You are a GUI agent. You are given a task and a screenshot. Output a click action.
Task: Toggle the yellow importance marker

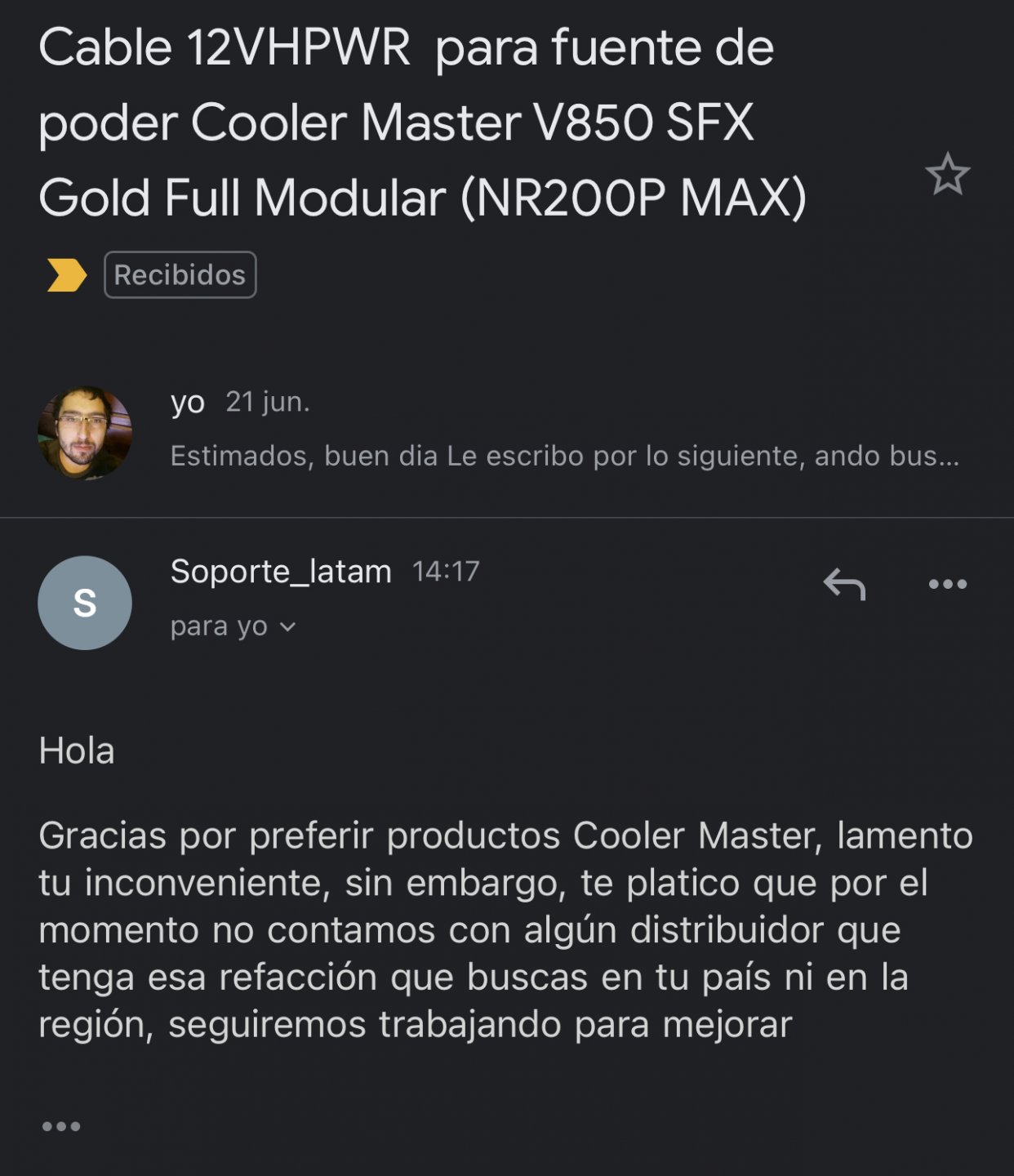pos(67,275)
